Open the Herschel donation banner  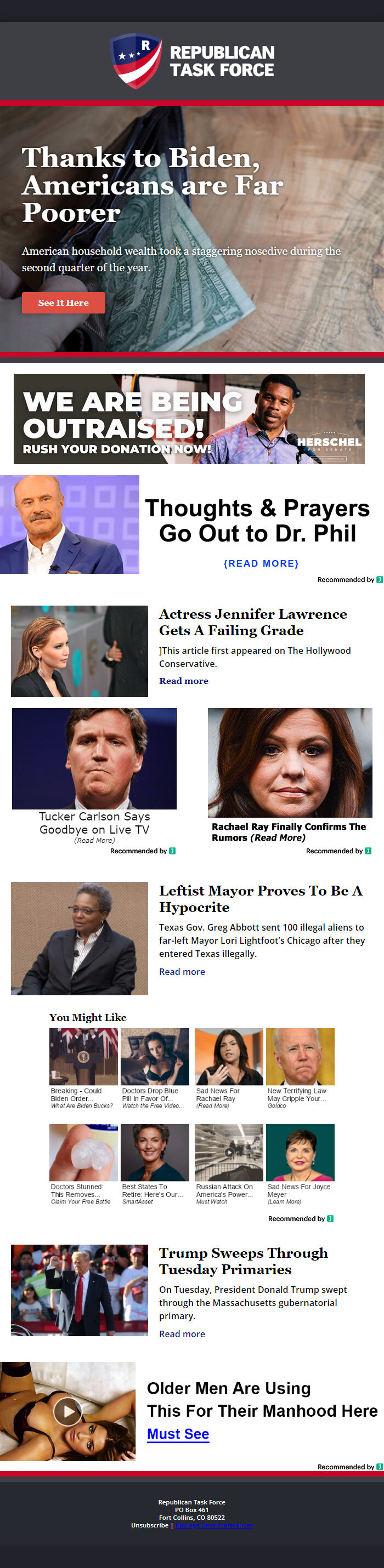(189, 419)
